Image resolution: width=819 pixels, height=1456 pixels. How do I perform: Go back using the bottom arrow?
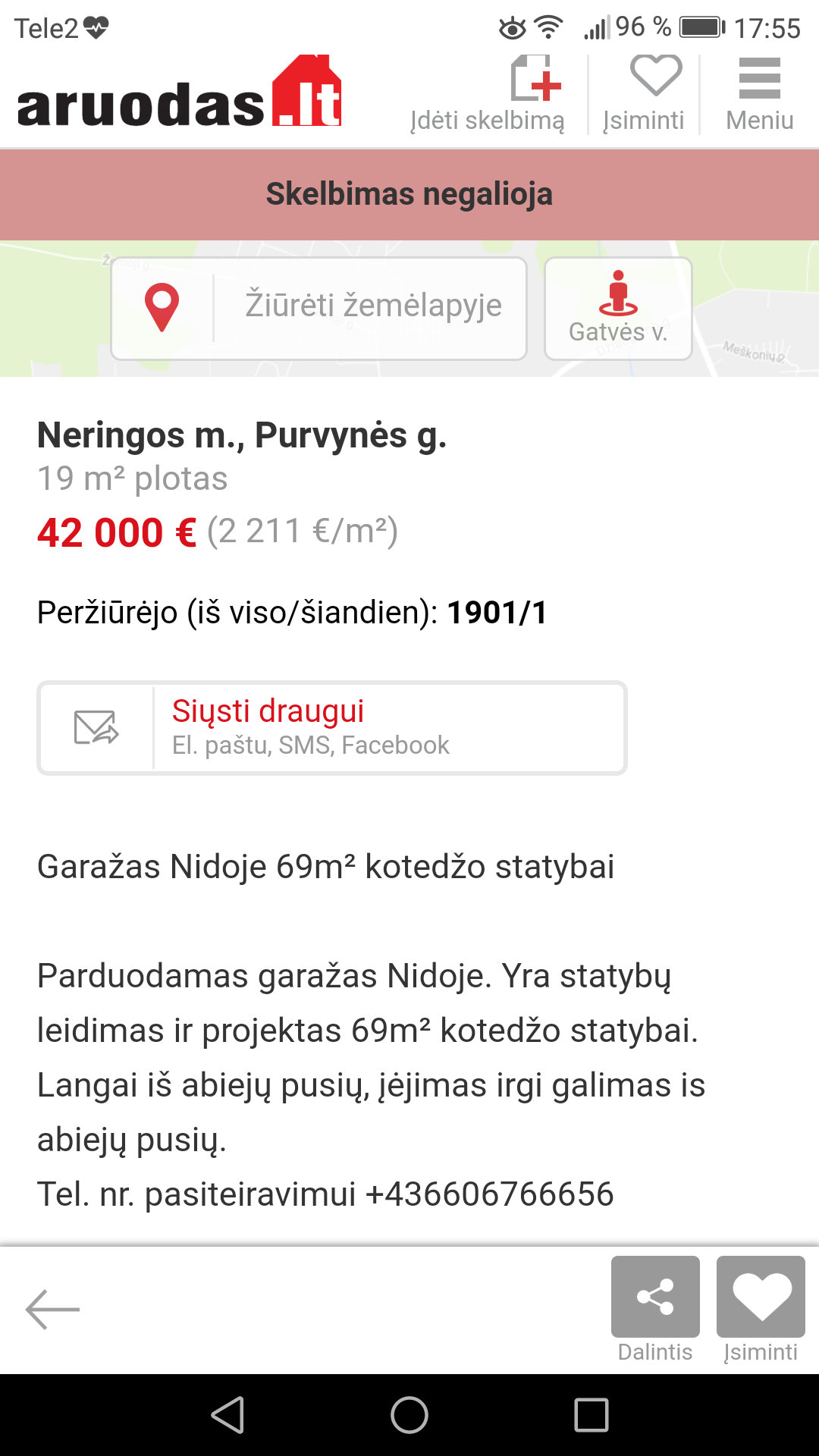(x=52, y=1309)
